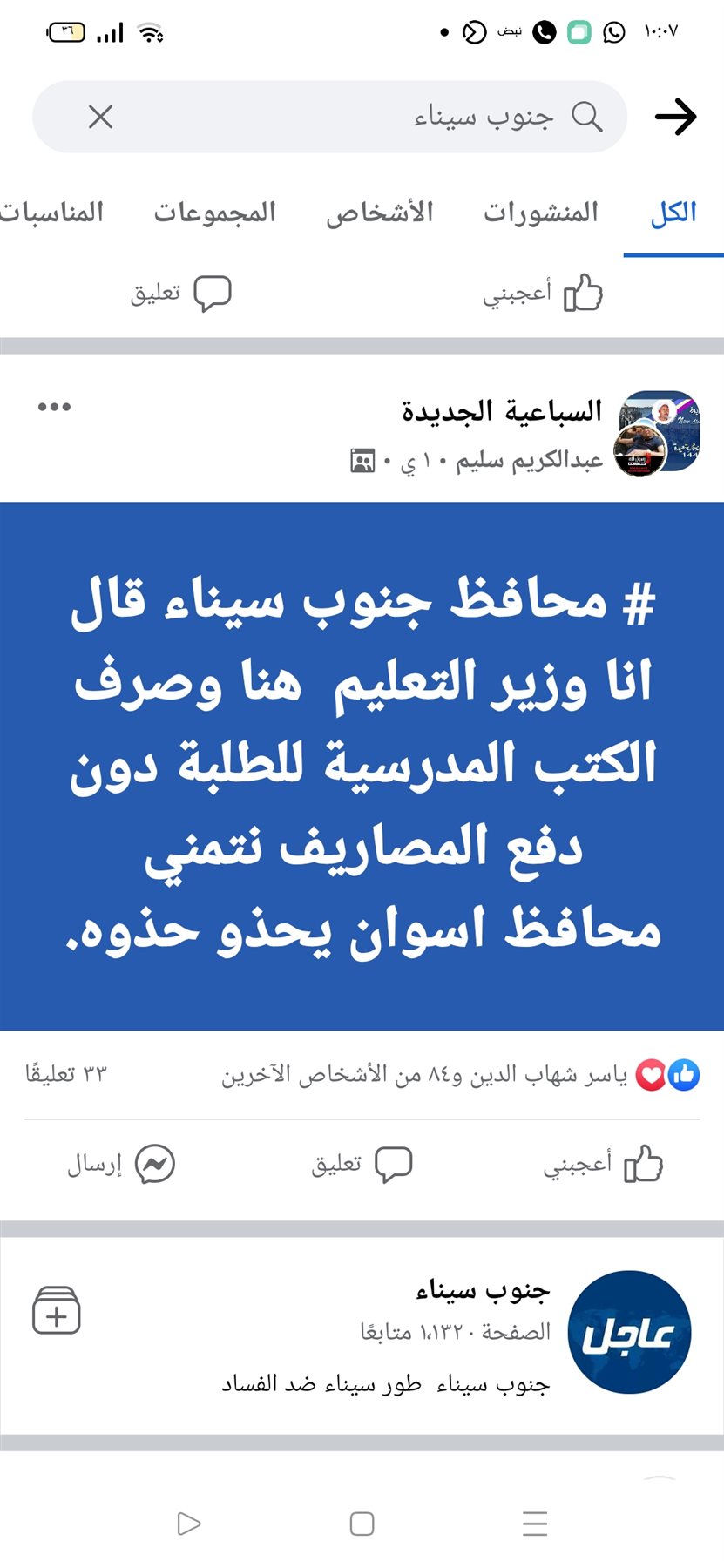Image resolution: width=724 pixels, height=1568 pixels.
Task: Switch to the المناسبات tab
Action: click(x=52, y=213)
